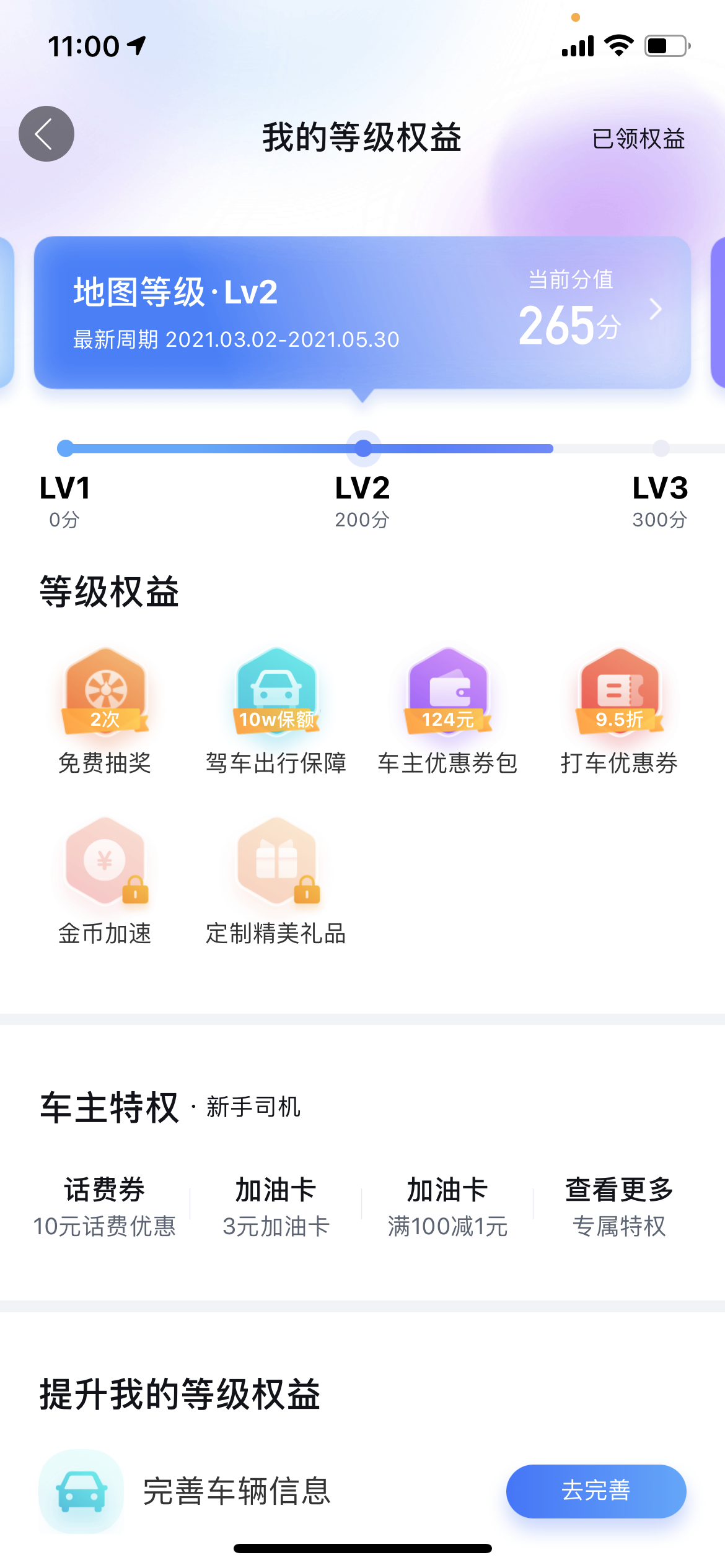Open the 驾车出行保障 benefit
This screenshot has width=725, height=1568.
coord(276,712)
